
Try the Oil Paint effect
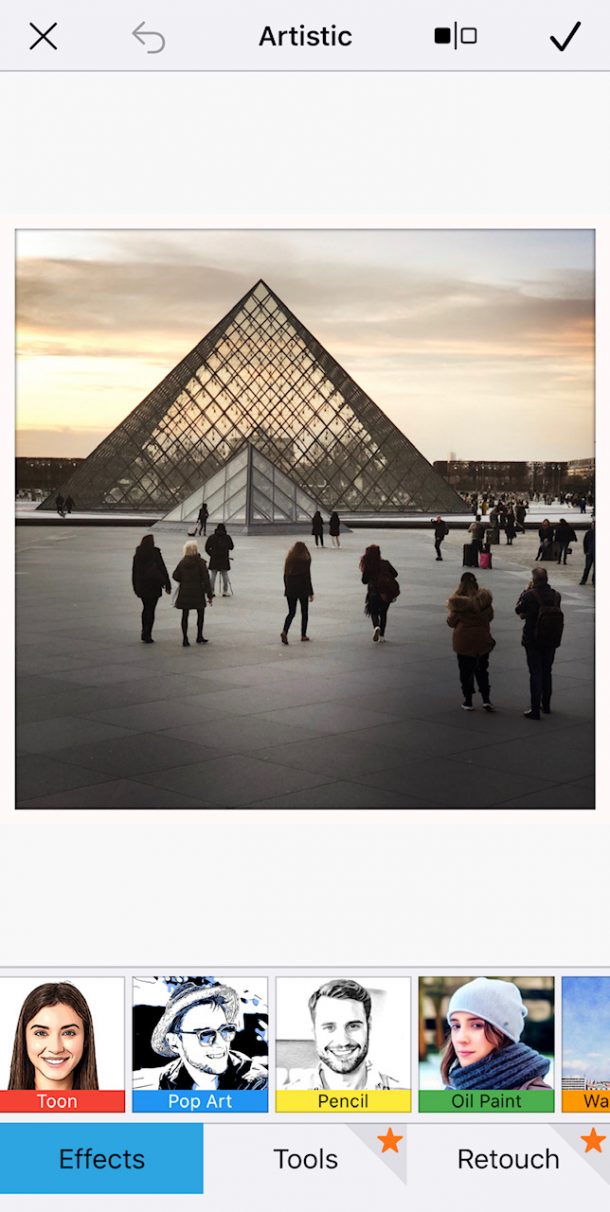tap(486, 1044)
